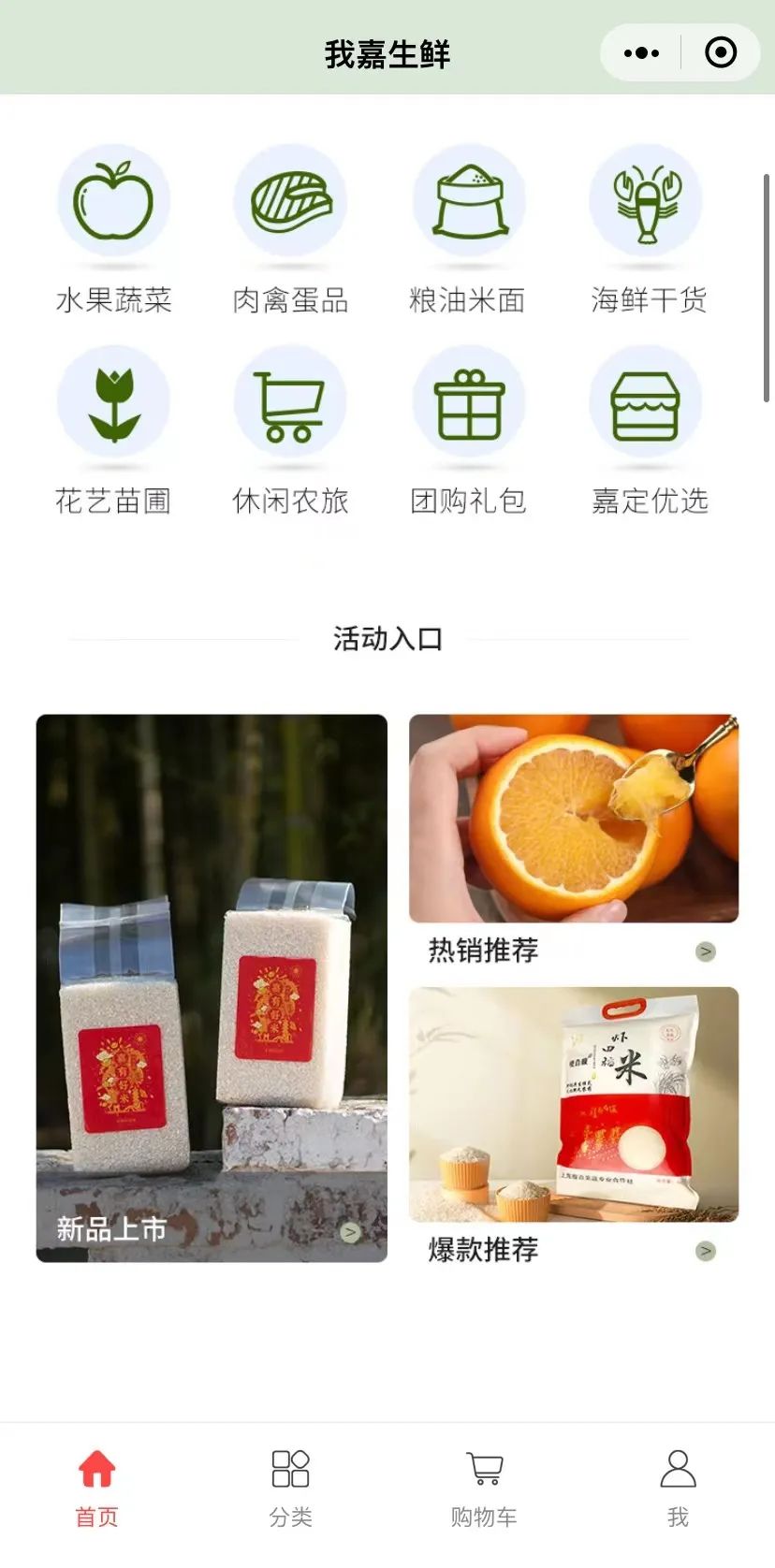This screenshot has width=775, height=1568.
Task: Select the 肉禽蛋品 meat and eggs category icon
Action: pyautogui.click(x=291, y=201)
